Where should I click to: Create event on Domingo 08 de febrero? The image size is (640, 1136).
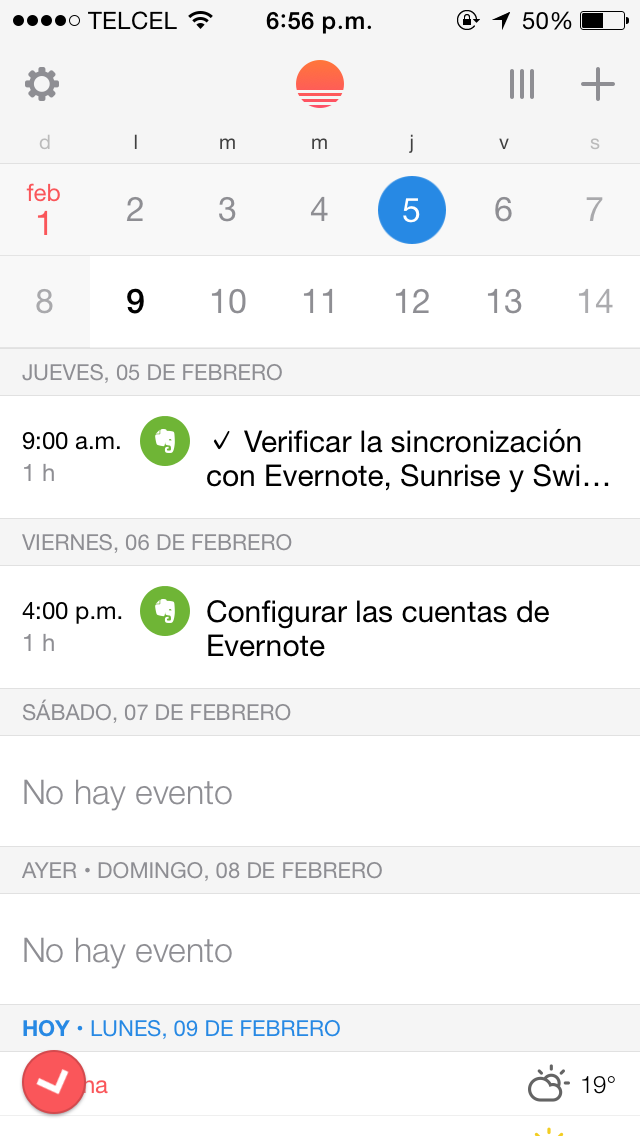click(320, 950)
